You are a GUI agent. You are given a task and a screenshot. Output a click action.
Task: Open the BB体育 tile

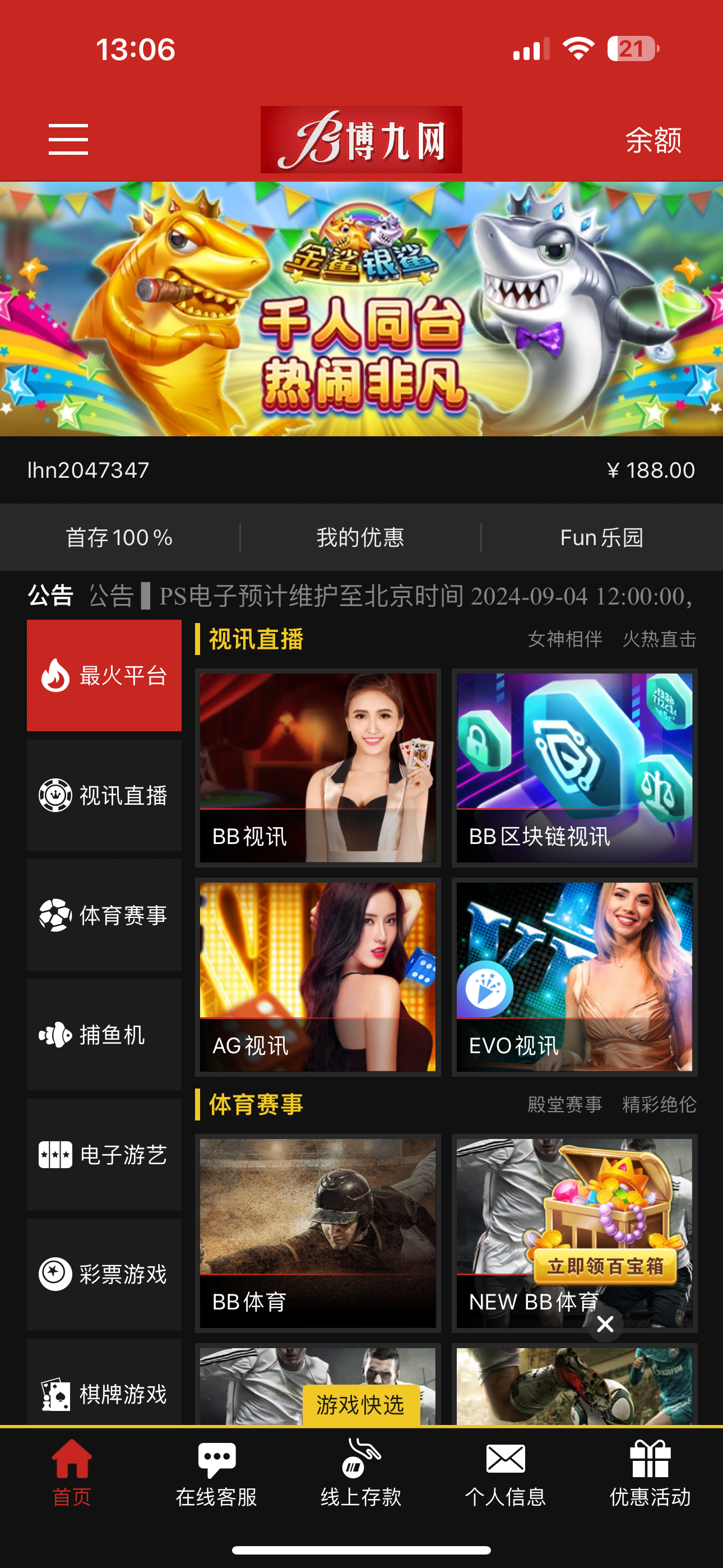click(x=318, y=1233)
